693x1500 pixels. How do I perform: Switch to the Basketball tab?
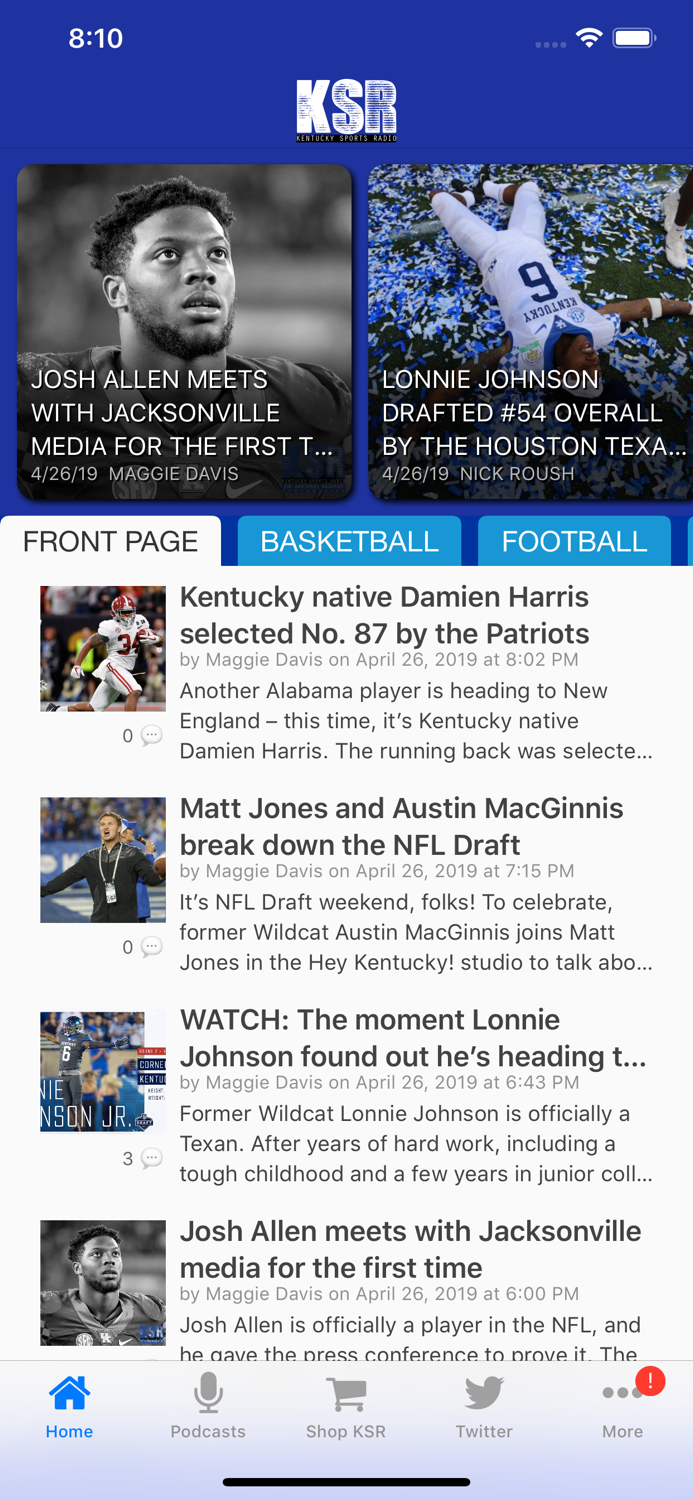[x=349, y=542]
